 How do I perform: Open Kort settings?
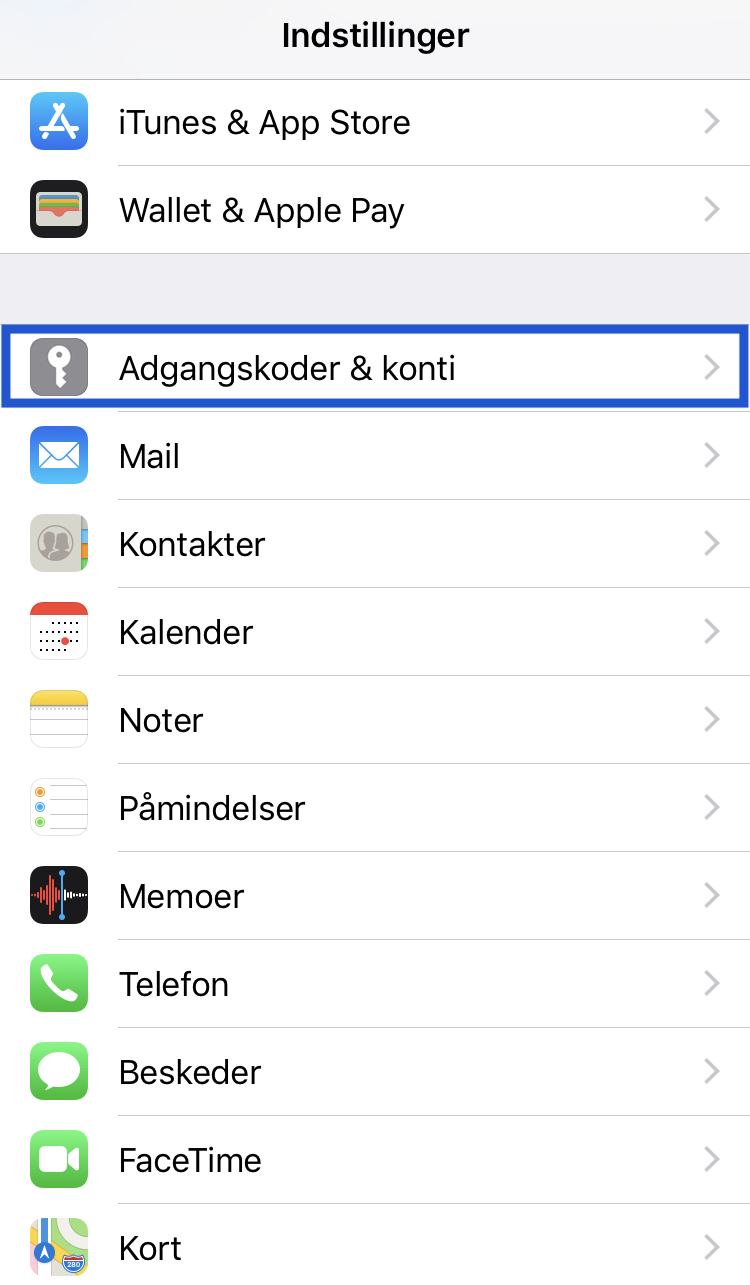click(375, 1245)
